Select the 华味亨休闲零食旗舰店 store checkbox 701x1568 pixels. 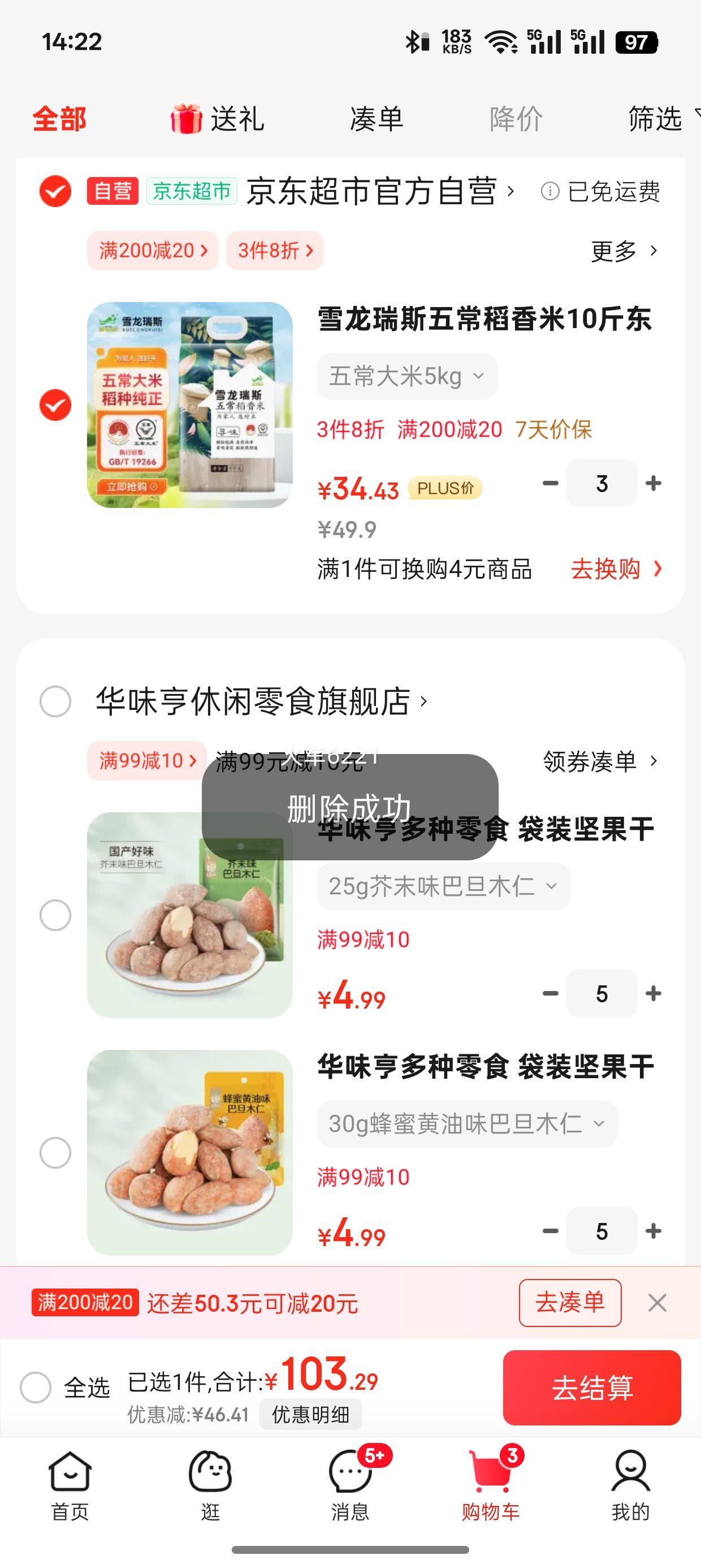pos(55,701)
